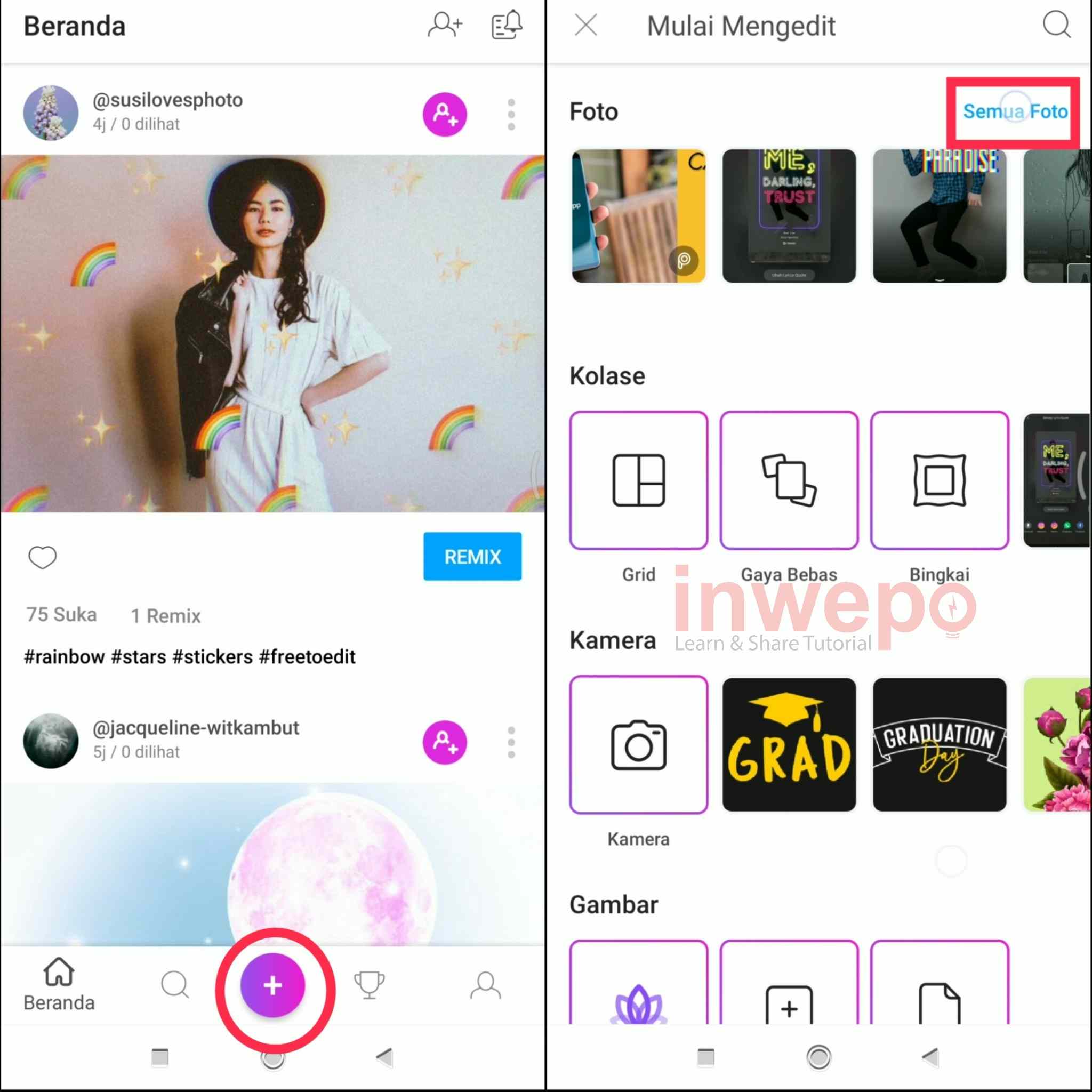Open the challenges trophy tab
Viewport: 1092px width, 1092px height.
[x=369, y=985]
